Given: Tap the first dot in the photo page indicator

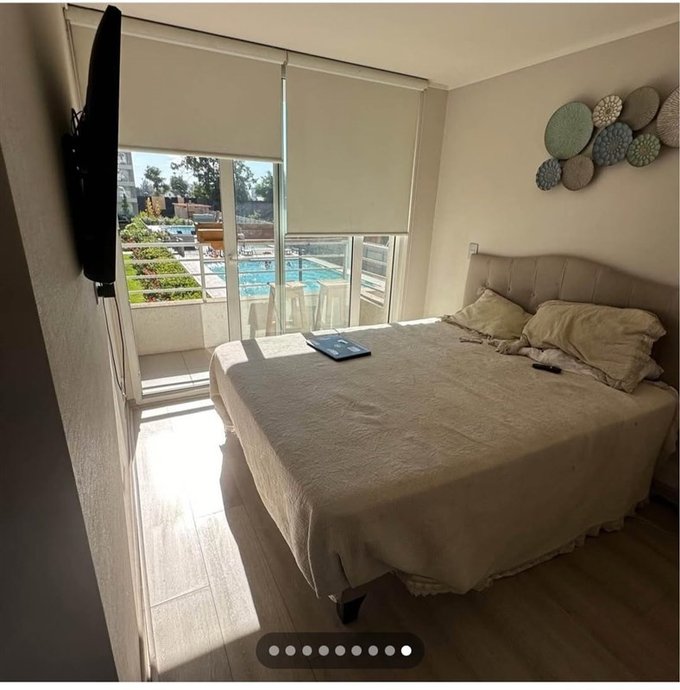Looking at the screenshot, I should pos(274,650).
